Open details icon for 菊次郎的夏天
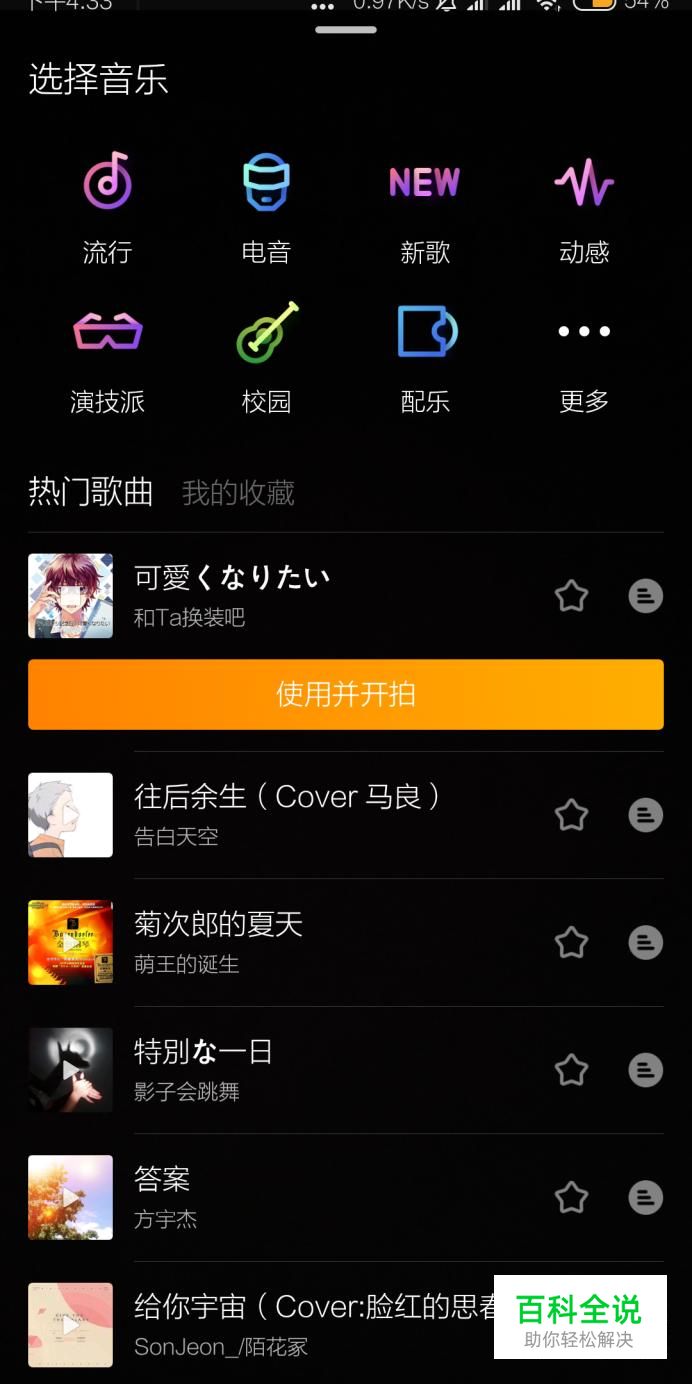 click(646, 942)
